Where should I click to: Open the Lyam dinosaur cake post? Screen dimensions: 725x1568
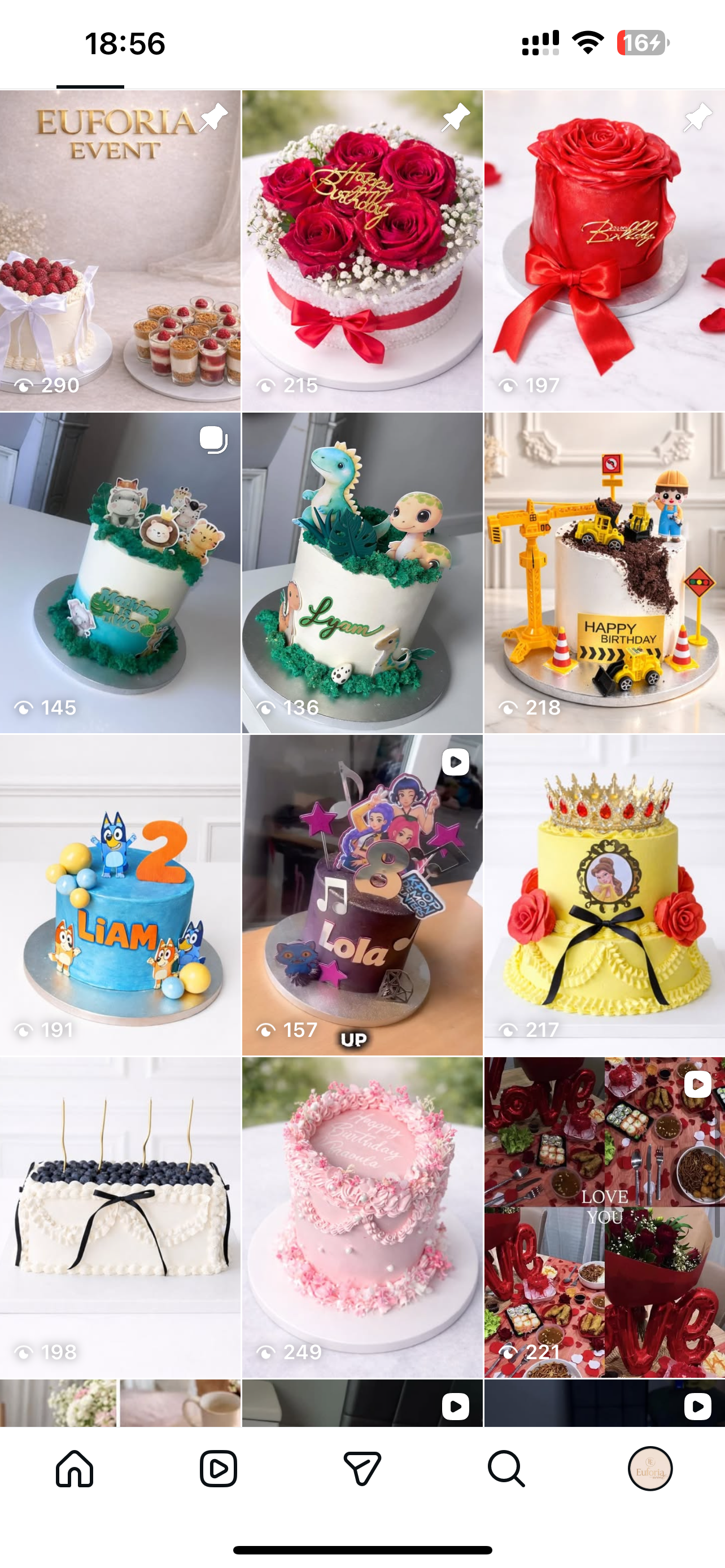click(x=362, y=573)
